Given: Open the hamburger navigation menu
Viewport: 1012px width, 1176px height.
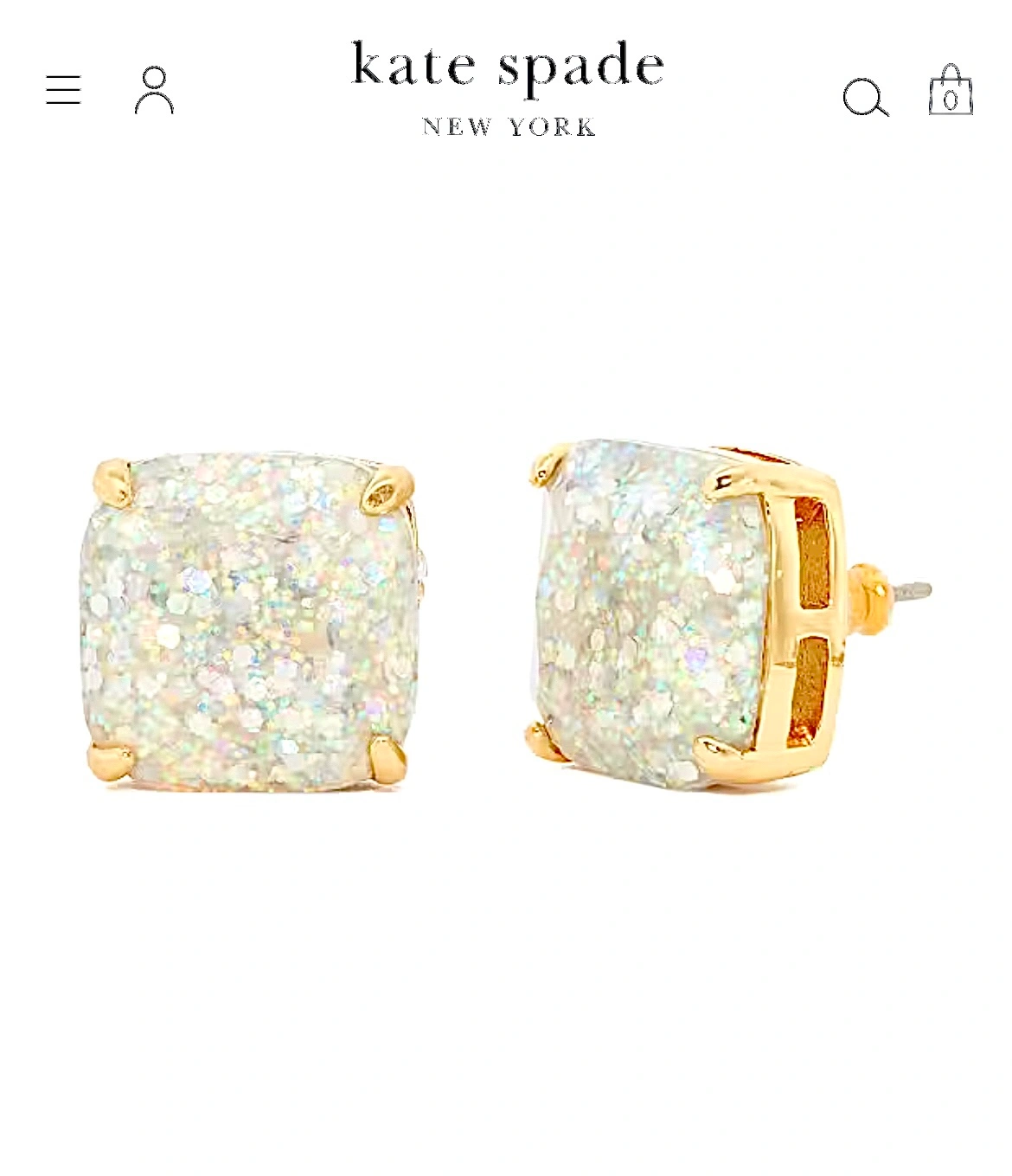Looking at the screenshot, I should point(63,90).
